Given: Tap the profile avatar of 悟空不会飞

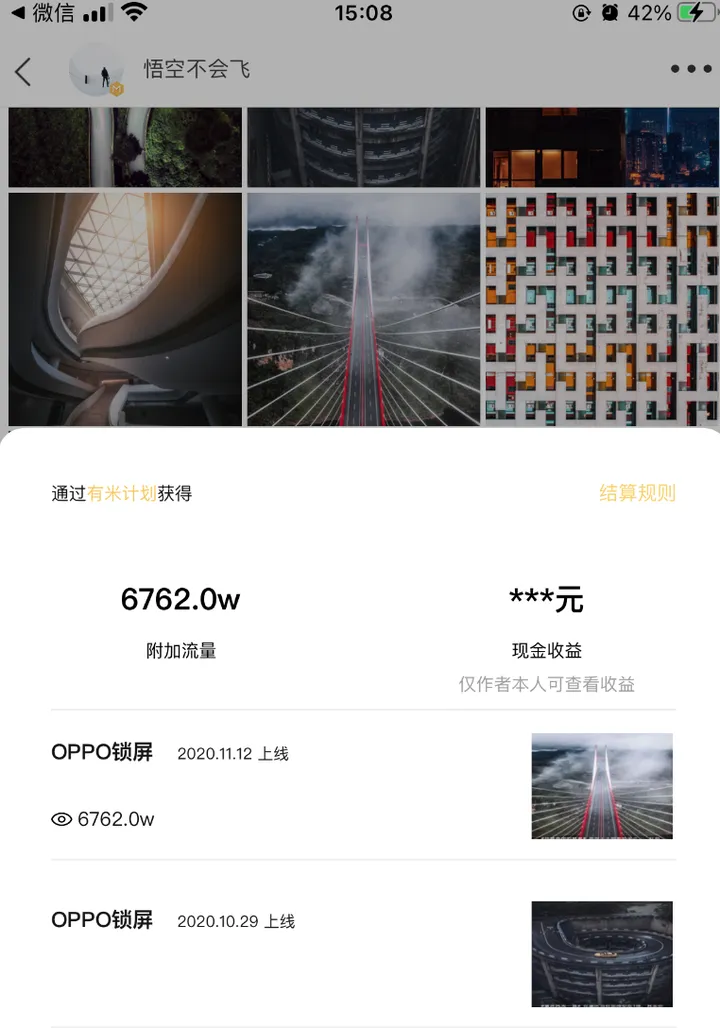Looking at the screenshot, I should (x=96, y=70).
